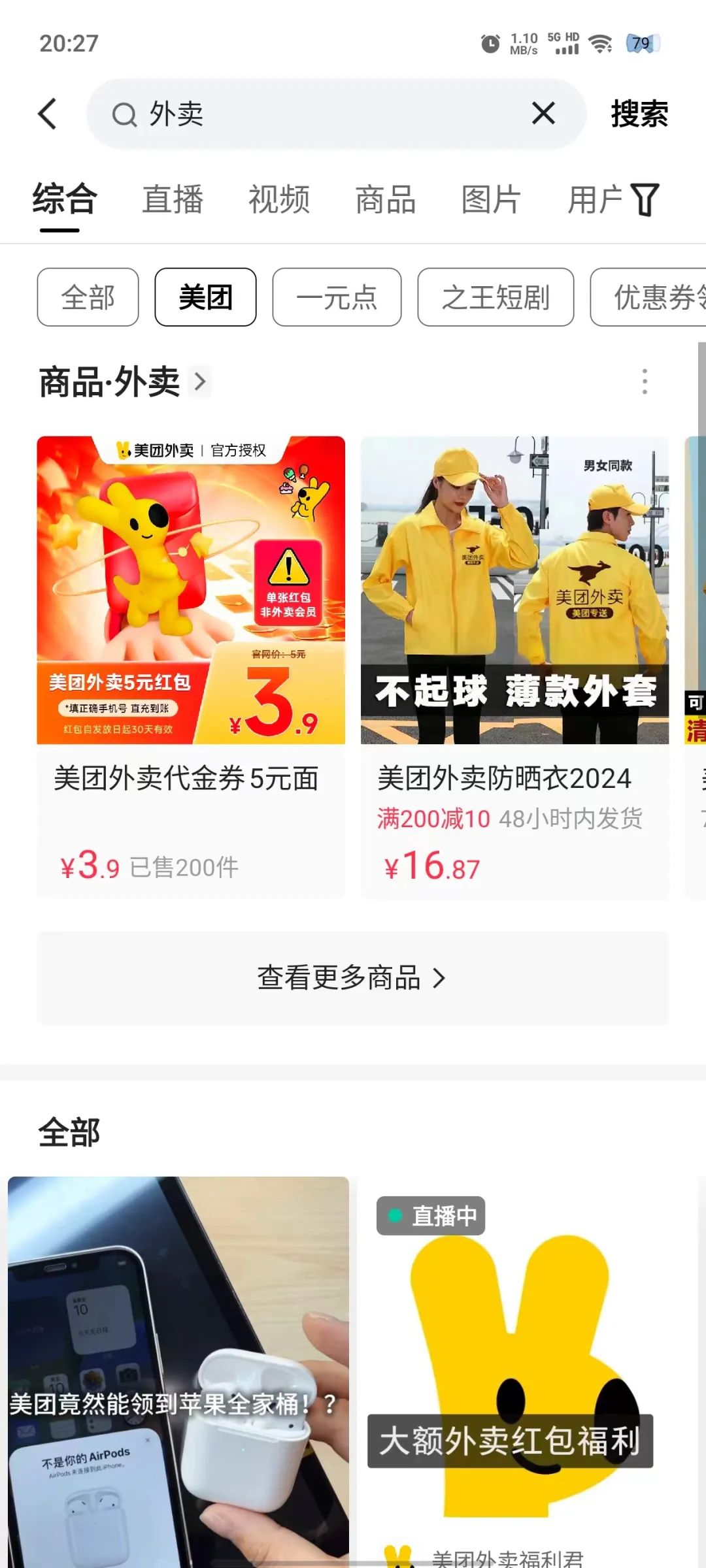Image resolution: width=706 pixels, height=1568 pixels.
Task: Switch to the 视频 tab
Action: 279,199
